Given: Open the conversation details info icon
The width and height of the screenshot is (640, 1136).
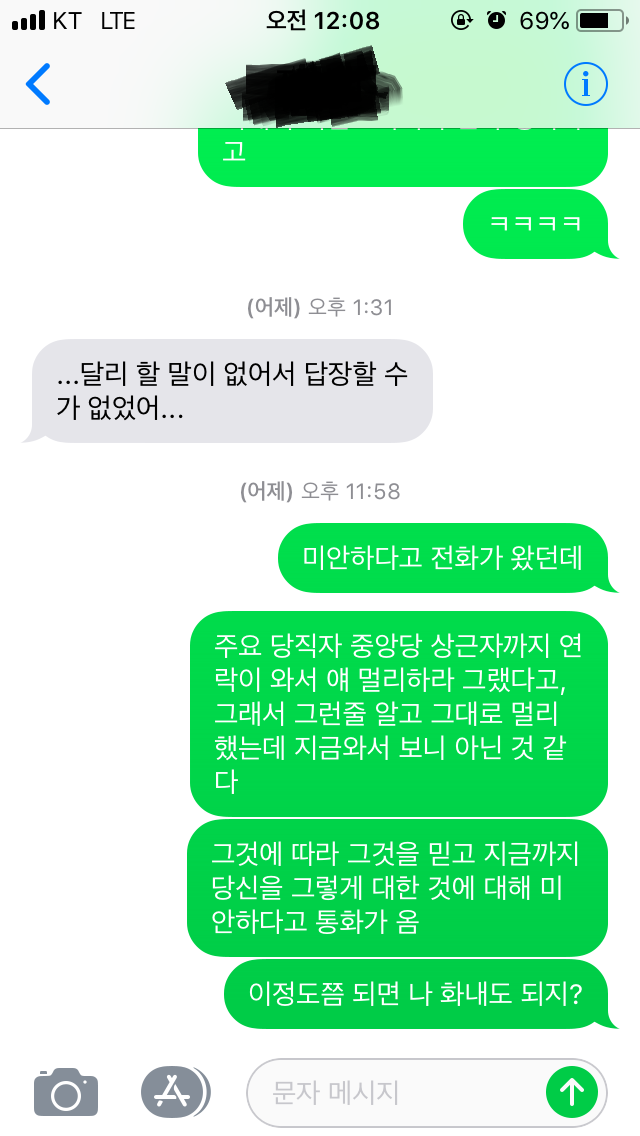Looking at the screenshot, I should tap(585, 85).
